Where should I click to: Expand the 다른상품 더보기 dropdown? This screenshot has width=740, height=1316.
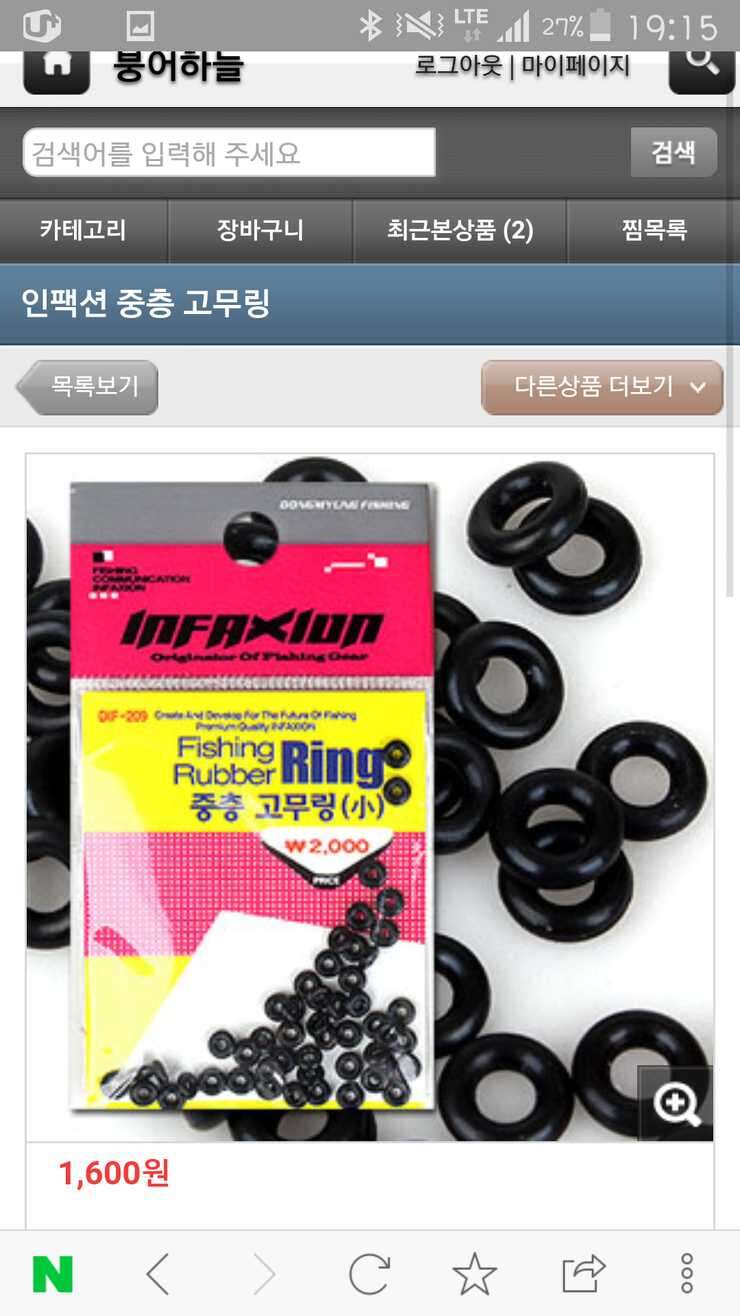602,387
